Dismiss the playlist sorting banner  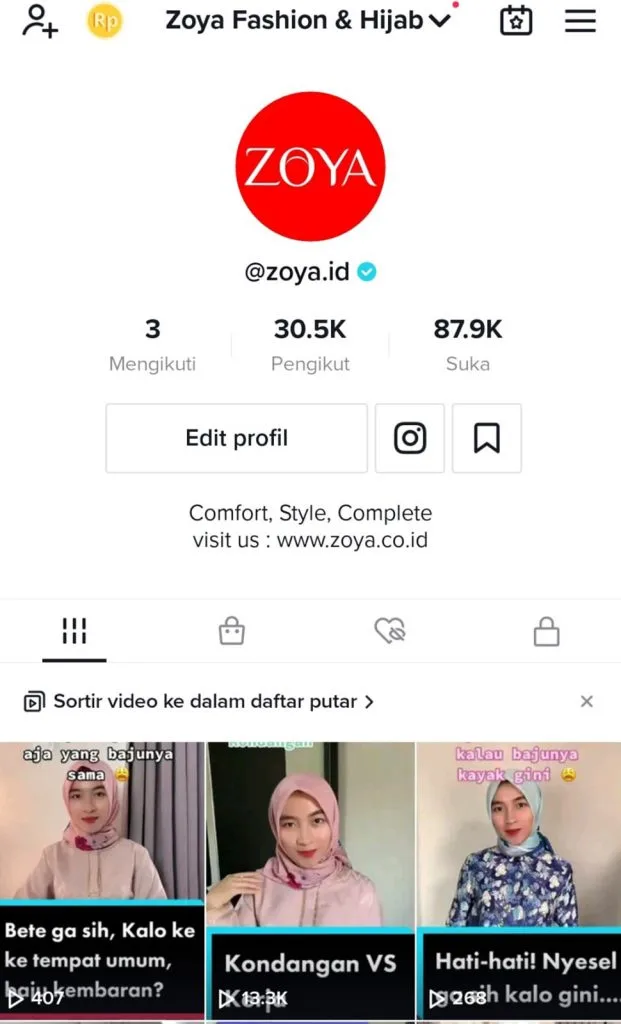tap(587, 702)
